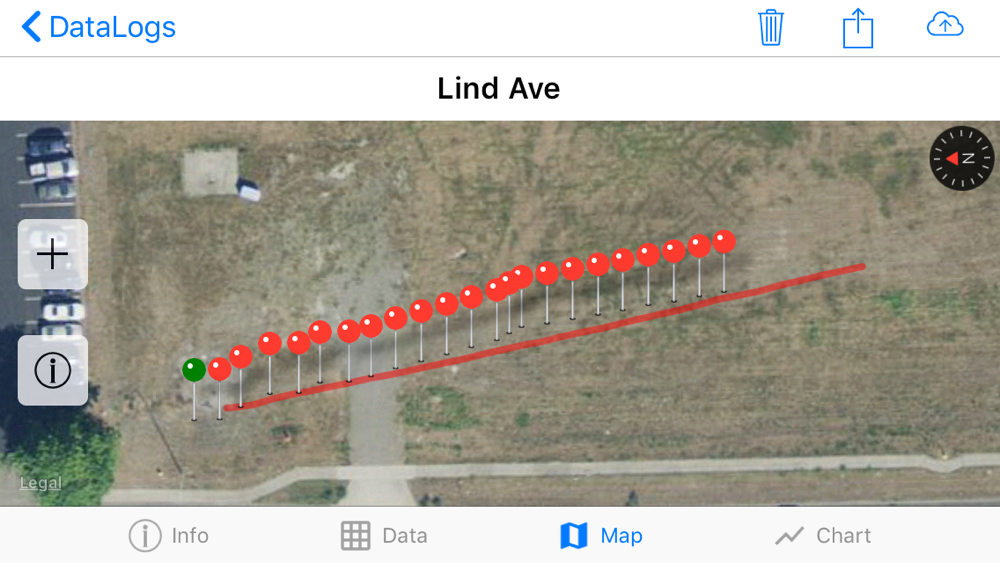Select the green start pin
Image resolution: width=1000 pixels, height=563 pixels.
194,370
